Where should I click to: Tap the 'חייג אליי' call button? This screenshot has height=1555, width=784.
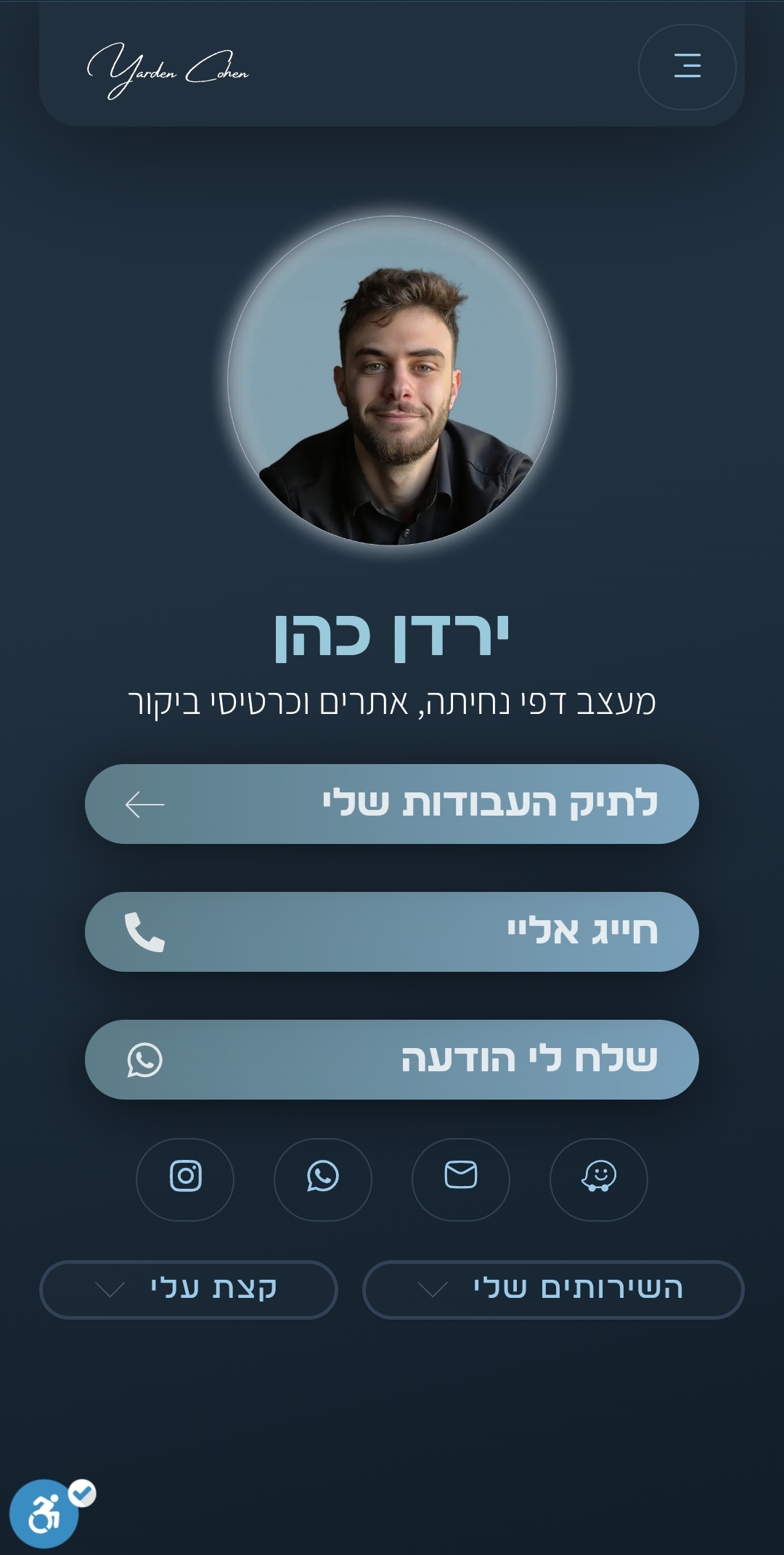(x=392, y=932)
